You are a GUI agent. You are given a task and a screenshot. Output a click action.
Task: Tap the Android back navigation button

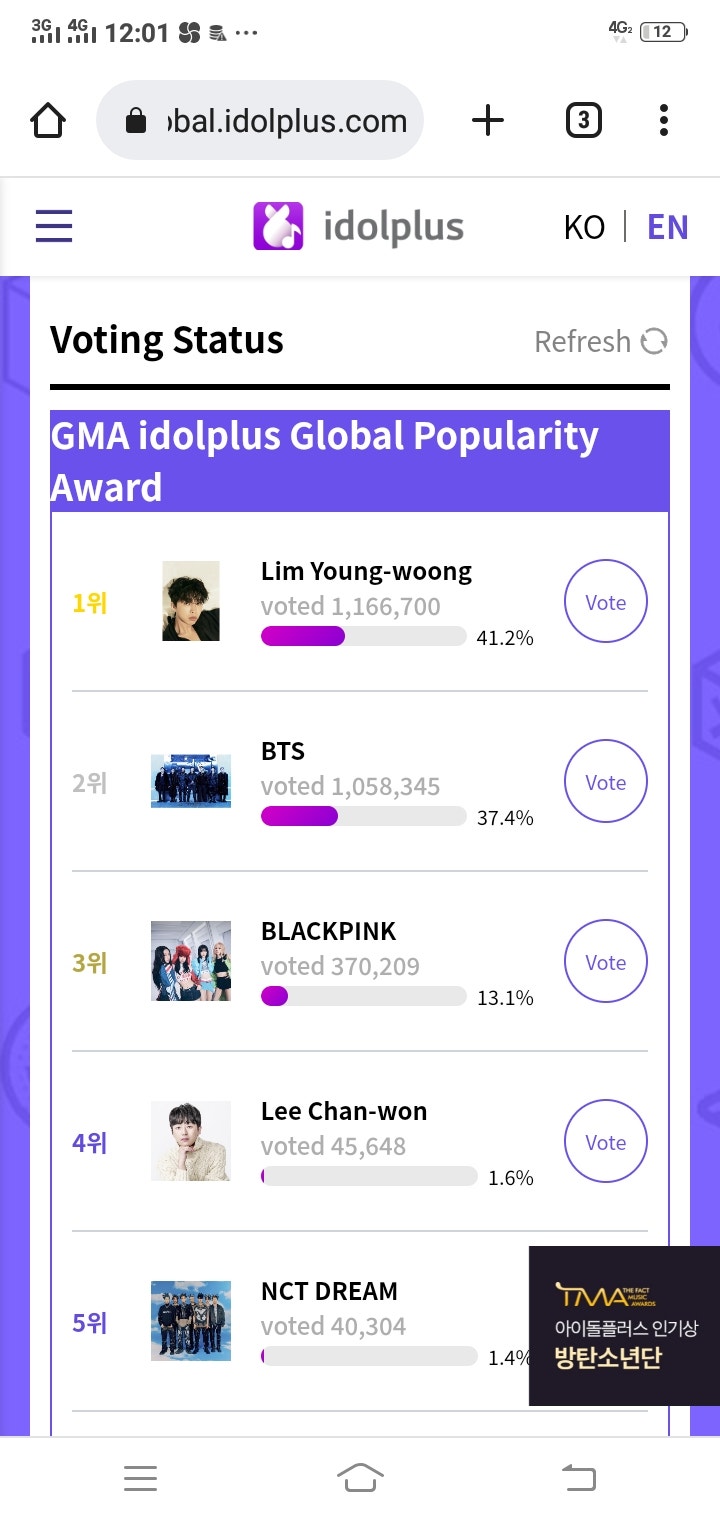(x=578, y=1477)
